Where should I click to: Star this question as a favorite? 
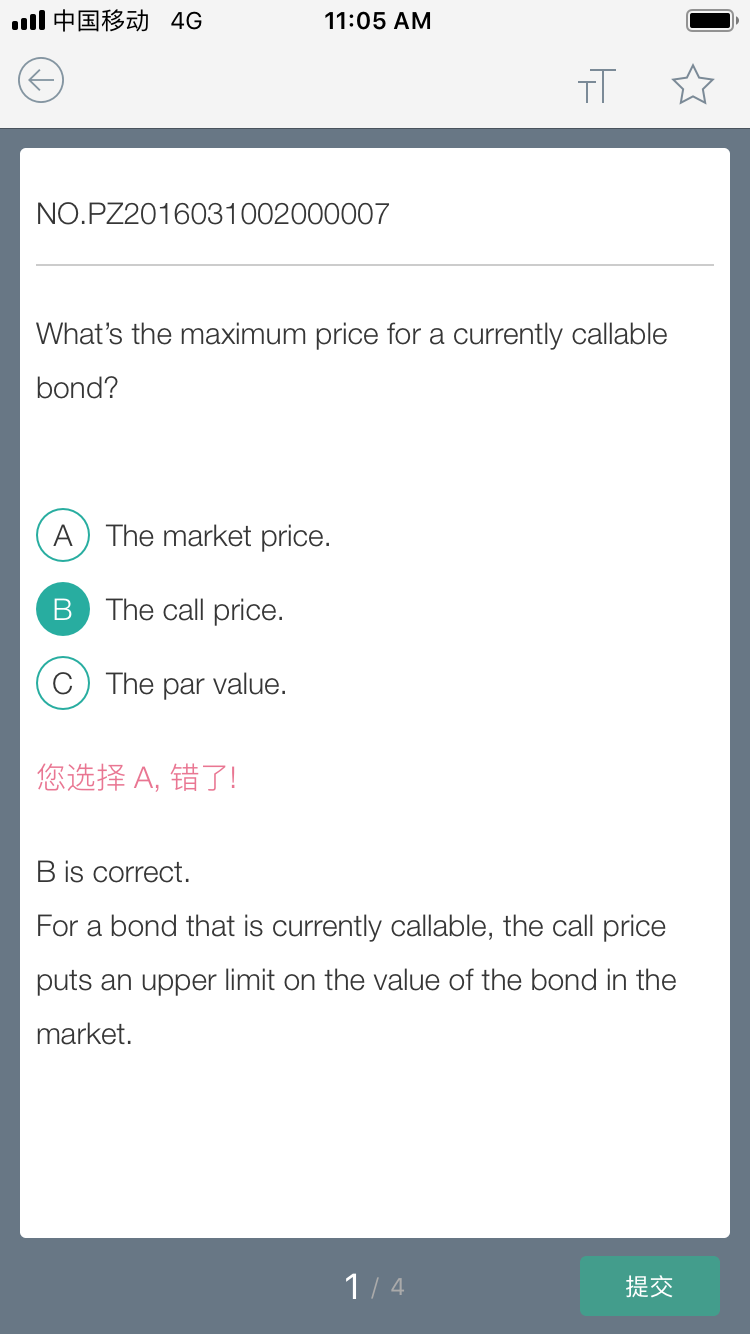pyautogui.click(x=692, y=85)
